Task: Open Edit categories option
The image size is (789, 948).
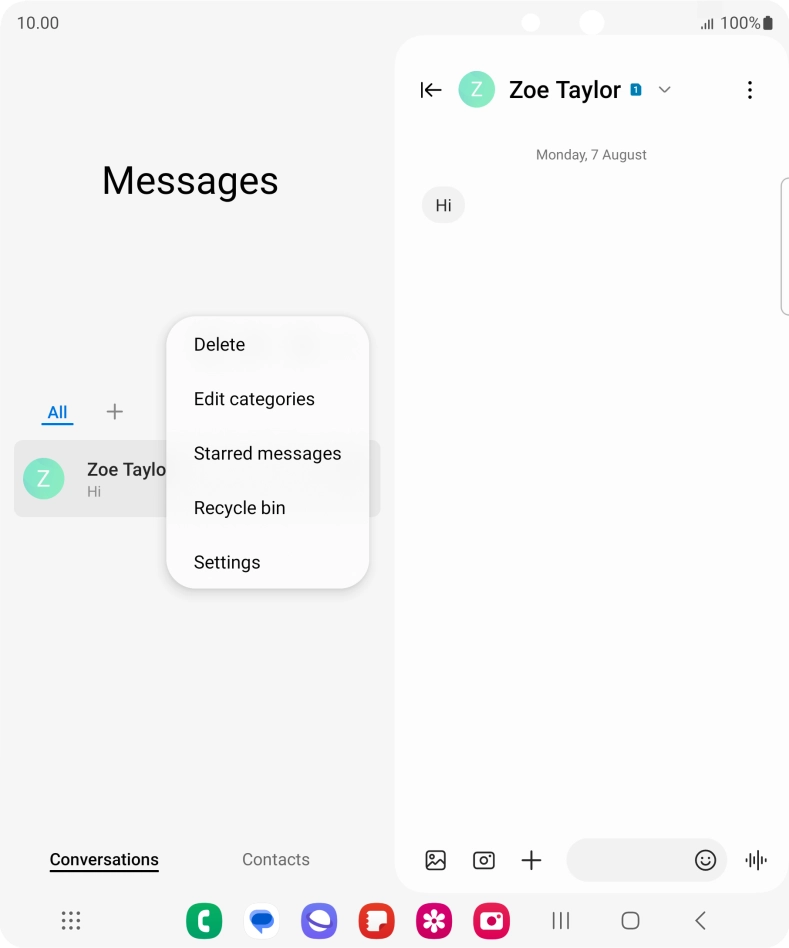Action: coord(254,399)
